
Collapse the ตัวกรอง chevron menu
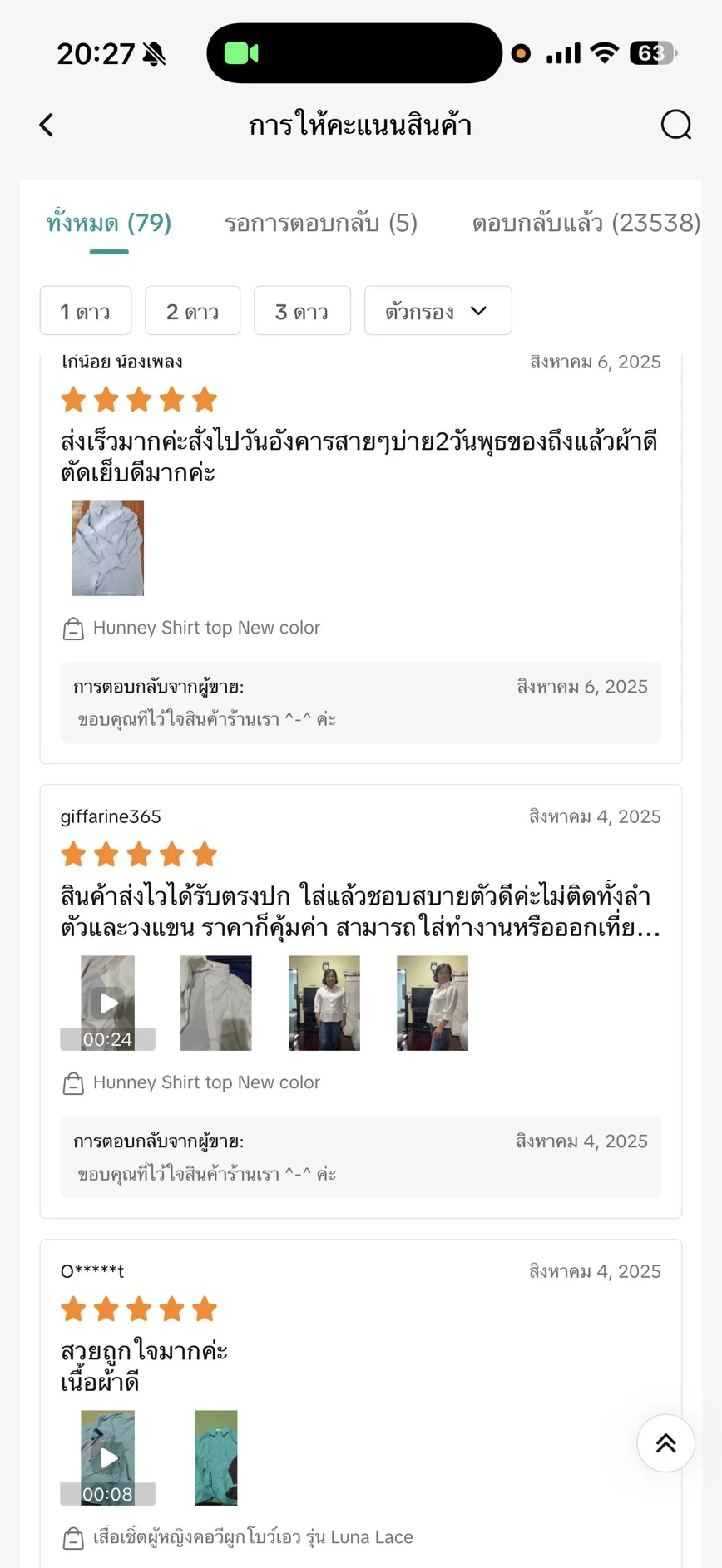pos(479,310)
